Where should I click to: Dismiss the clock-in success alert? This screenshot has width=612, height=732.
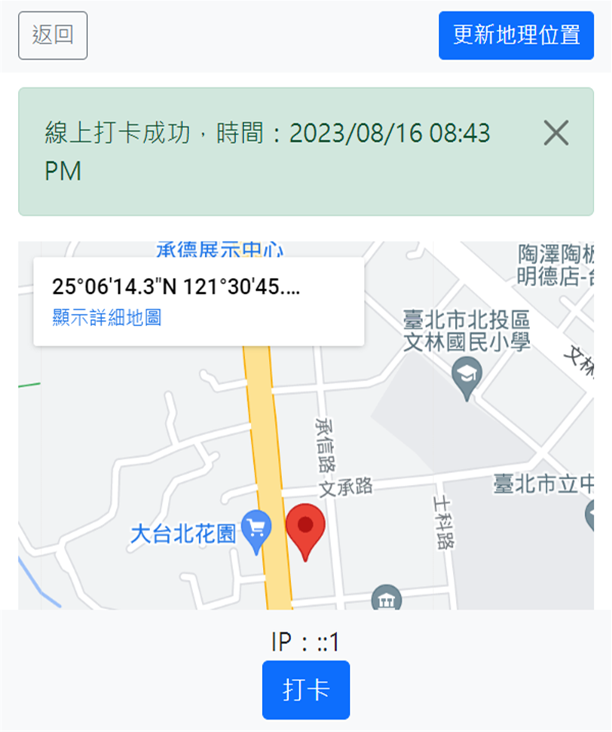pos(556,133)
